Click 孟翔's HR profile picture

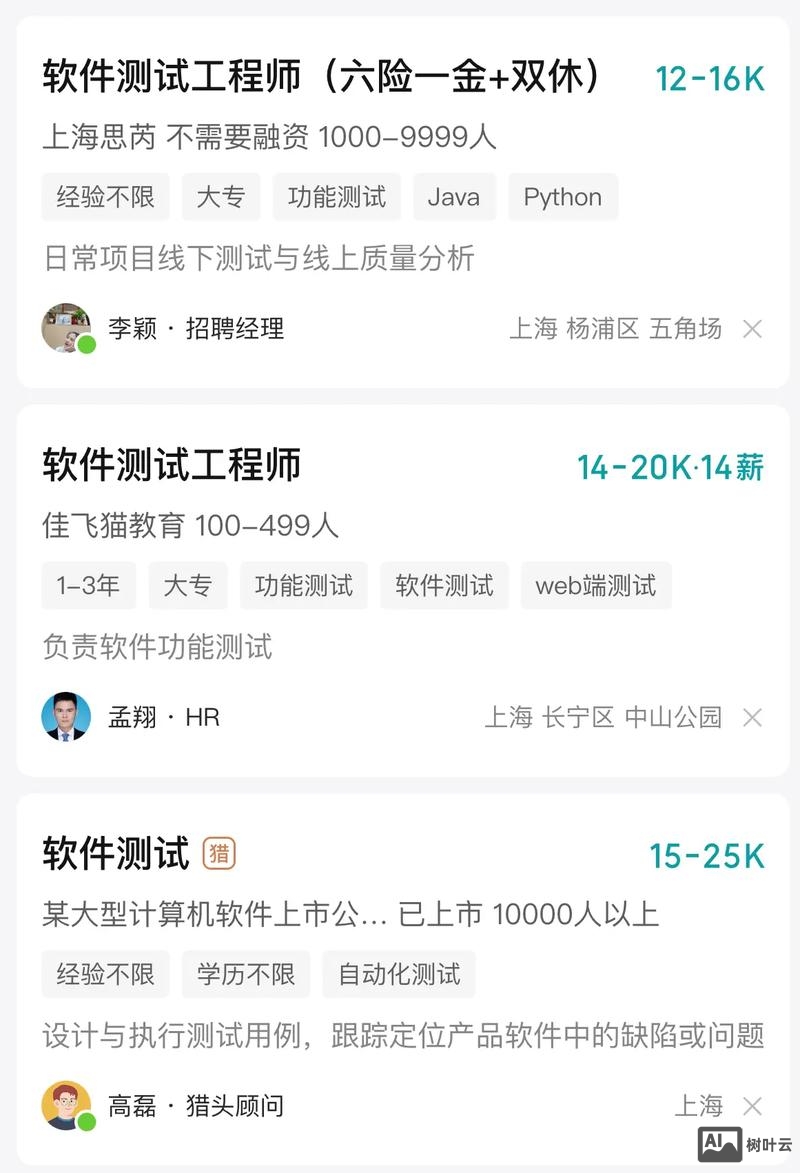67,717
